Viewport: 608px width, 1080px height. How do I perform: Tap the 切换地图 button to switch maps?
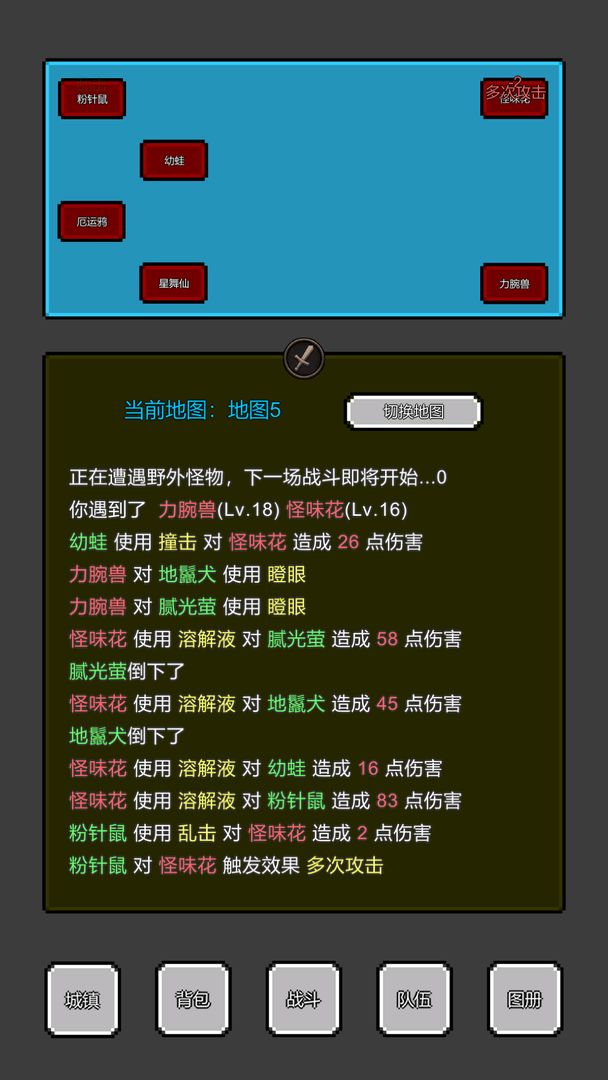click(414, 411)
